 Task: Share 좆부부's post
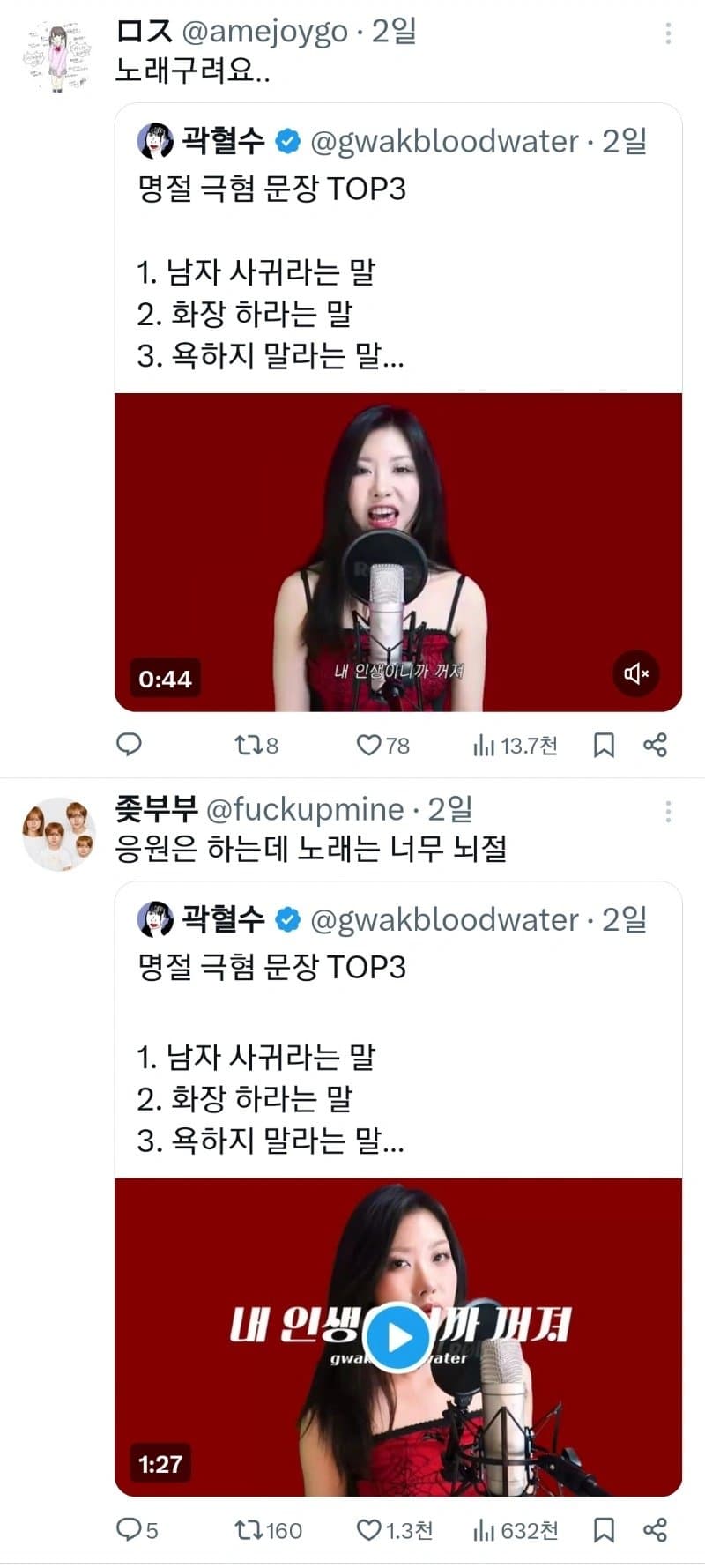click(655, 1529)
